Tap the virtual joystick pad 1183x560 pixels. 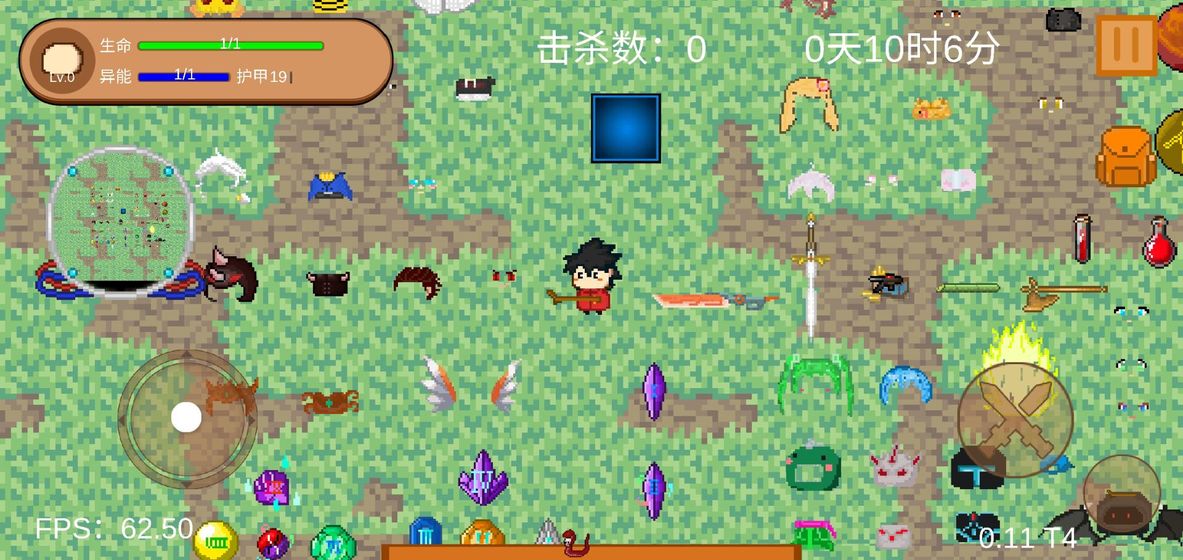click(187, 418)
